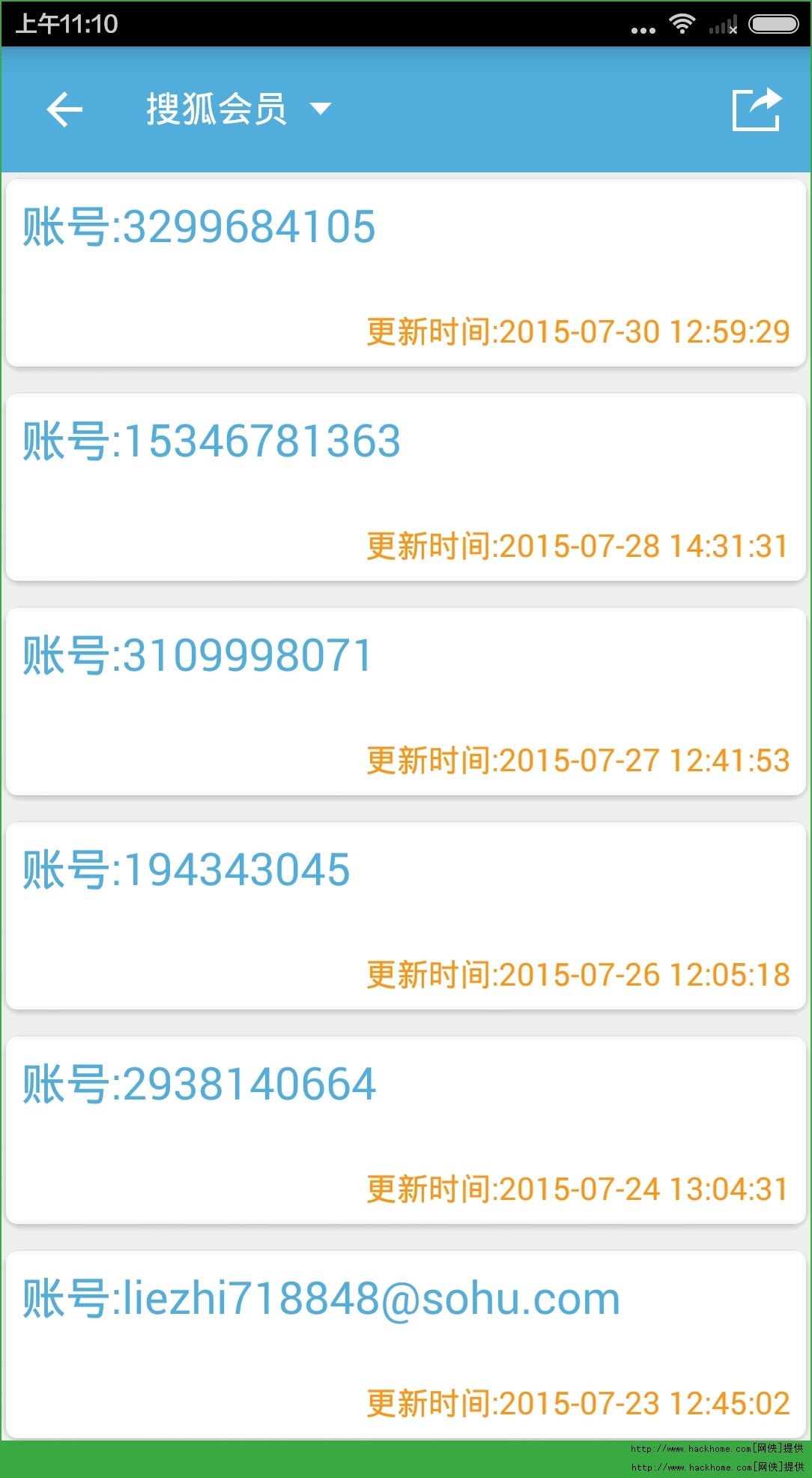View the account card 3109998071
The height and width of the screenshot is (1478, 812).
pos(405,702)
